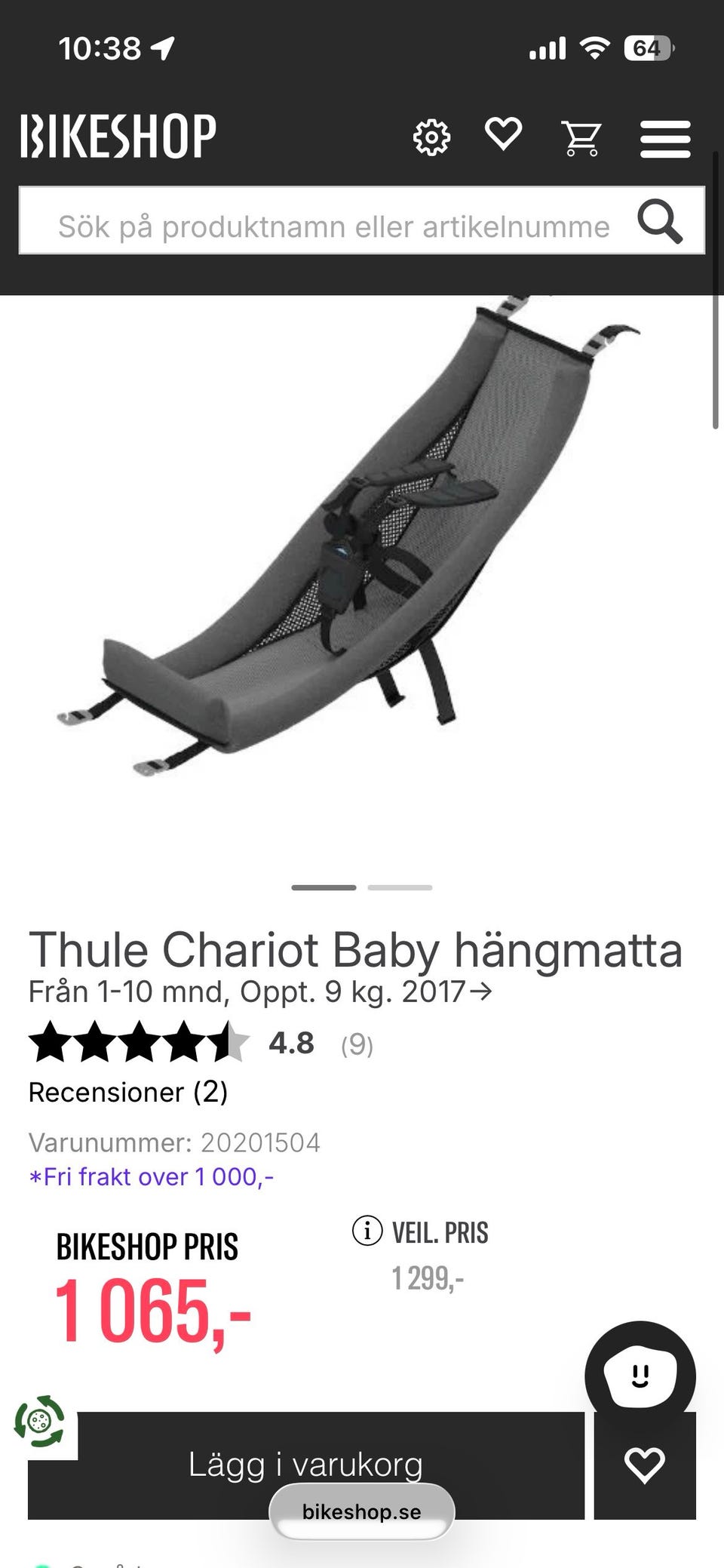Open the hamburger menu
Image resolution: width=724 pixels, height=1568 pixels.
click(665, 139)
